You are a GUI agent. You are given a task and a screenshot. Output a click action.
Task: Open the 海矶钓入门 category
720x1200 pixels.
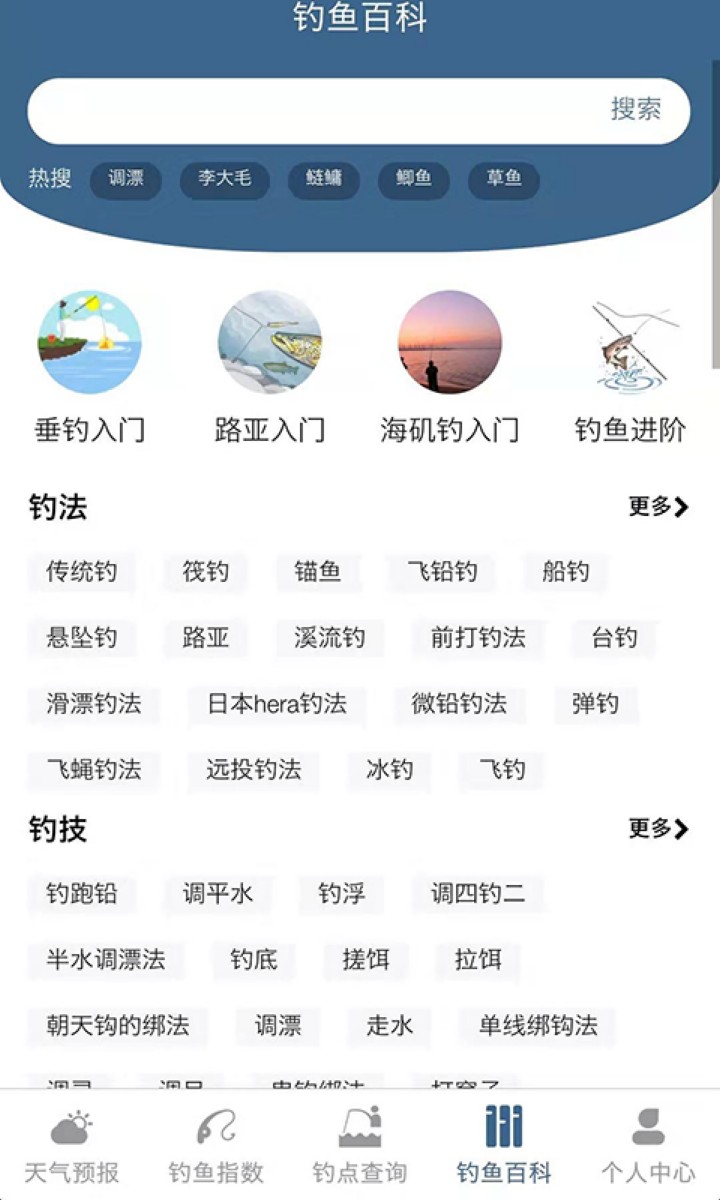coord(450,342)
